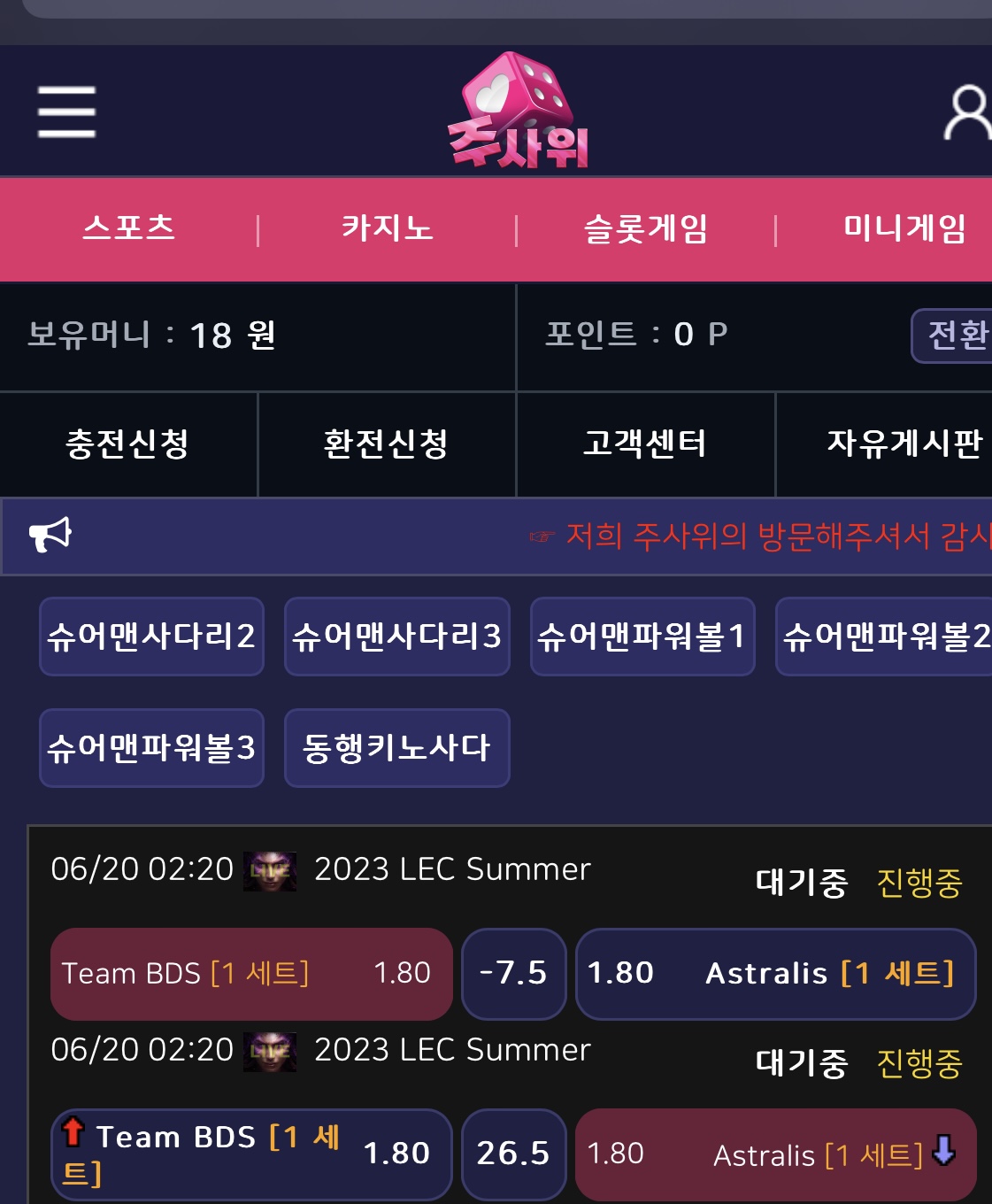Select the 슈어맨사다리2 game
The height and width of the screenshot is (1204, 992).
(151, 637)
